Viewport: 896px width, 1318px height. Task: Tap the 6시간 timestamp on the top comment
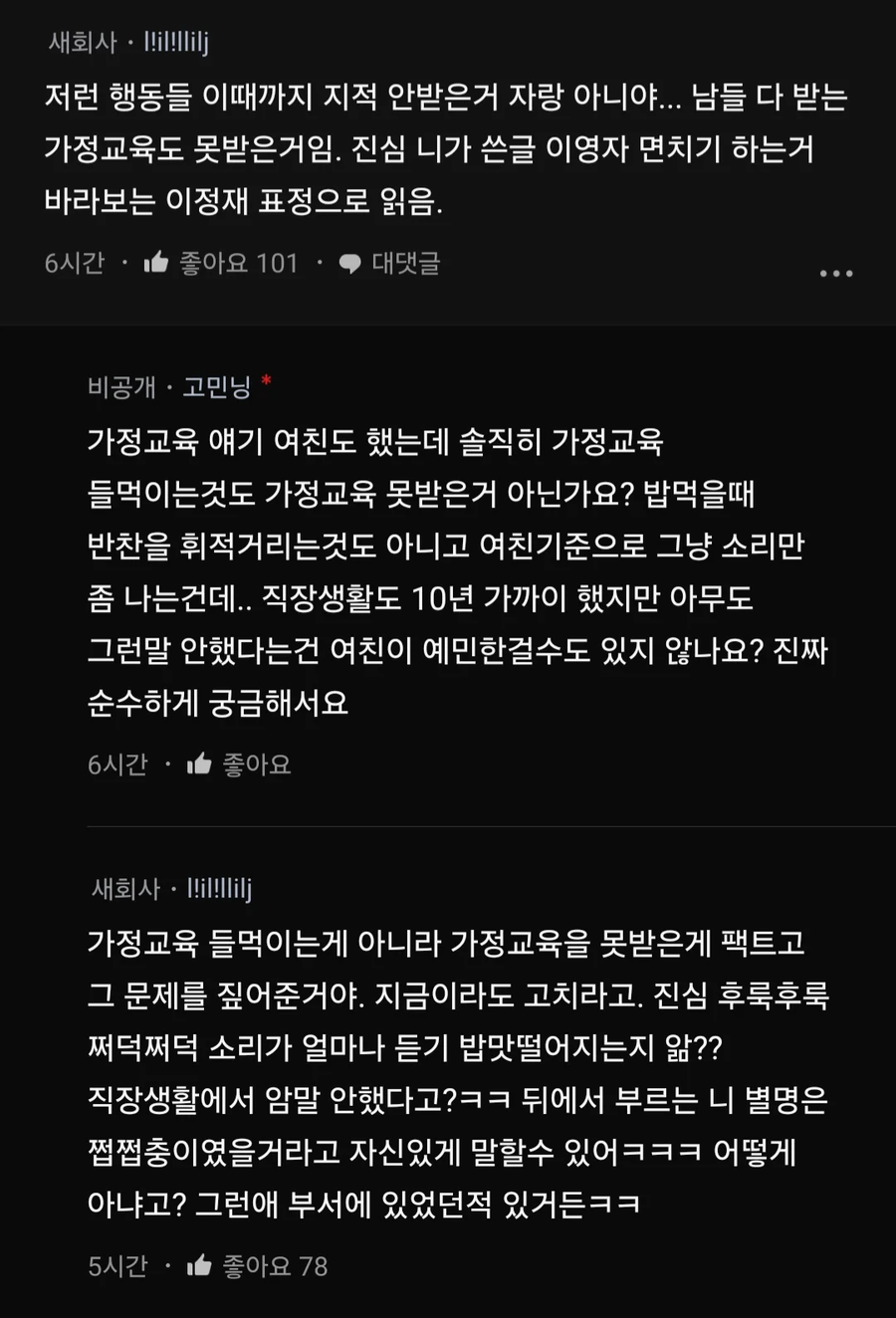click(x=75, y=263)
